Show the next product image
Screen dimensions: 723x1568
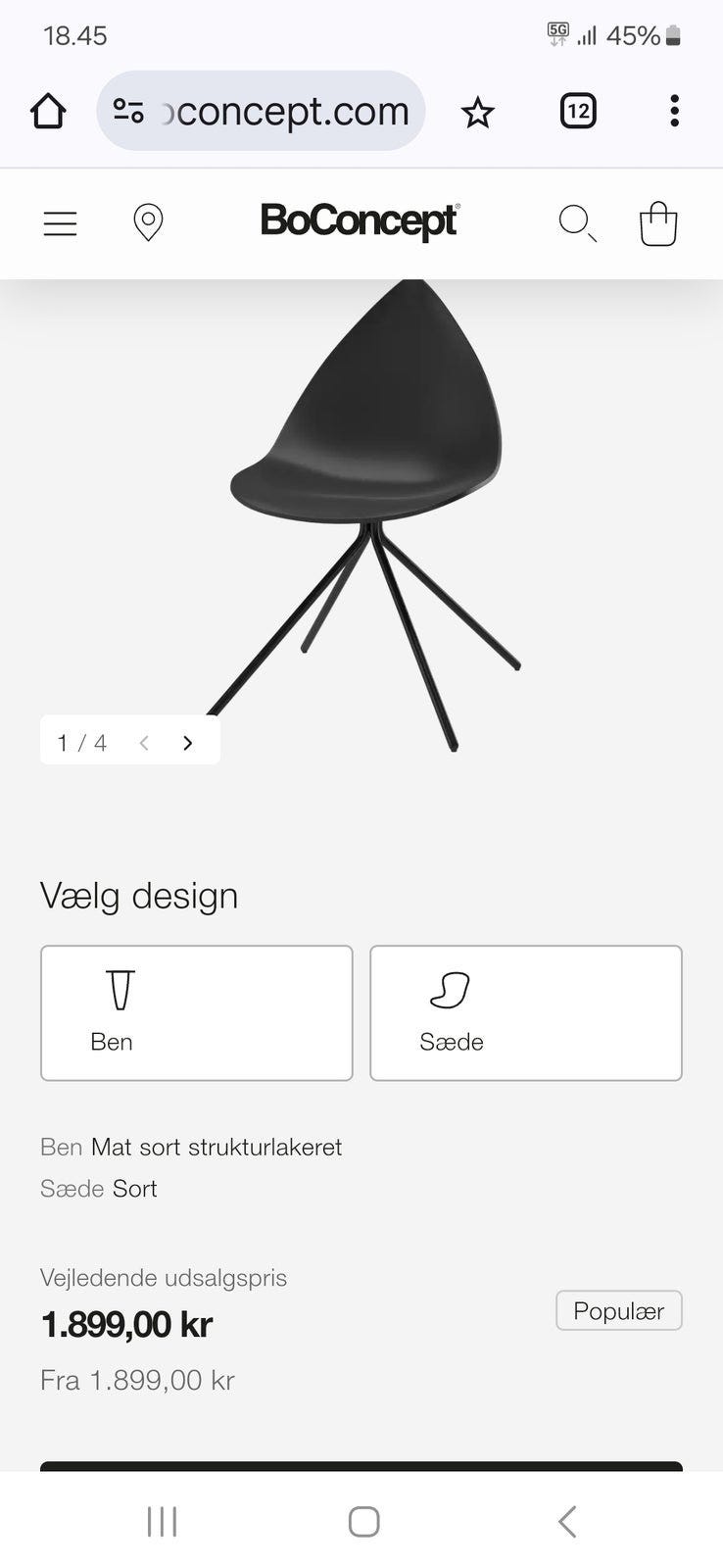coord(187,743)
